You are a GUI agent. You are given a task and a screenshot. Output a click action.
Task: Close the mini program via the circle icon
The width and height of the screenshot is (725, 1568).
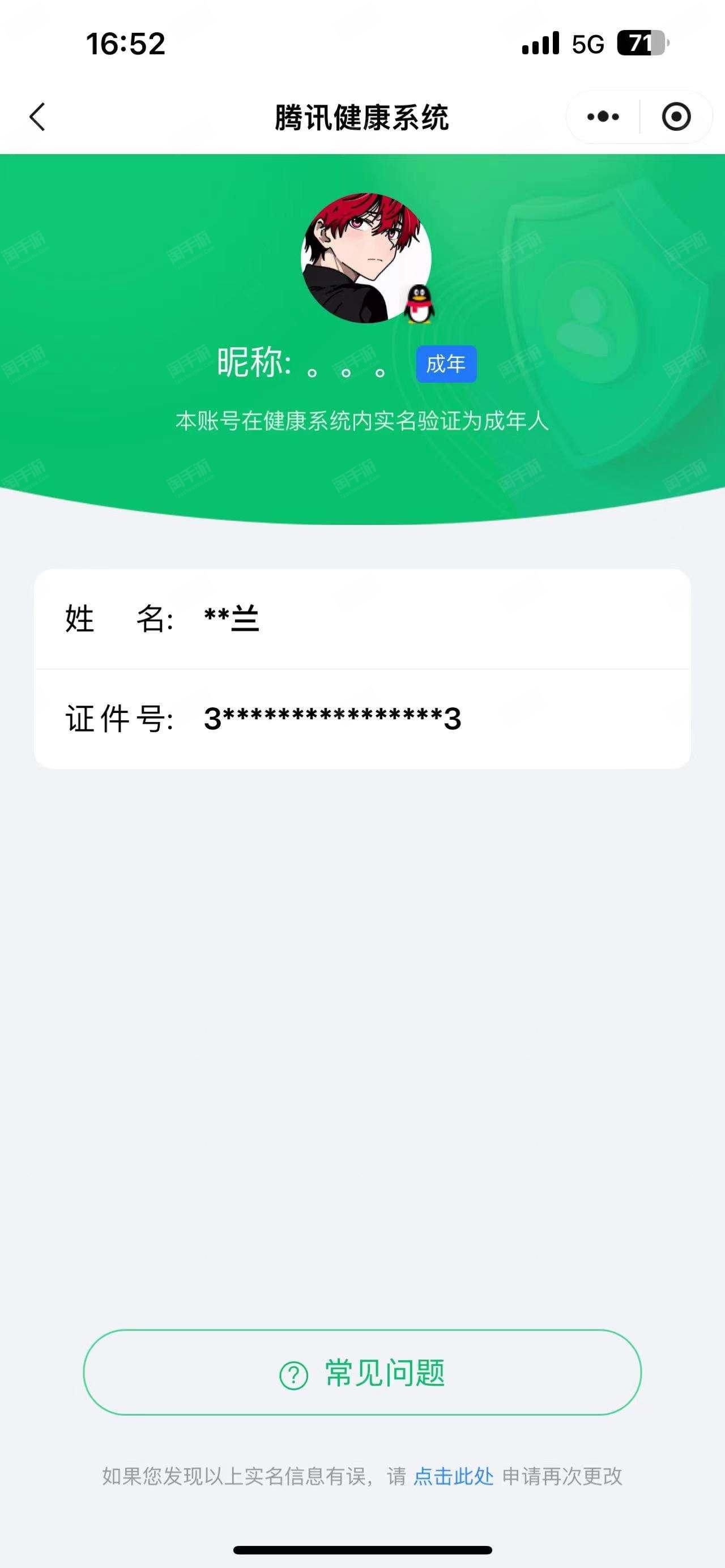[x=676, y=116]
